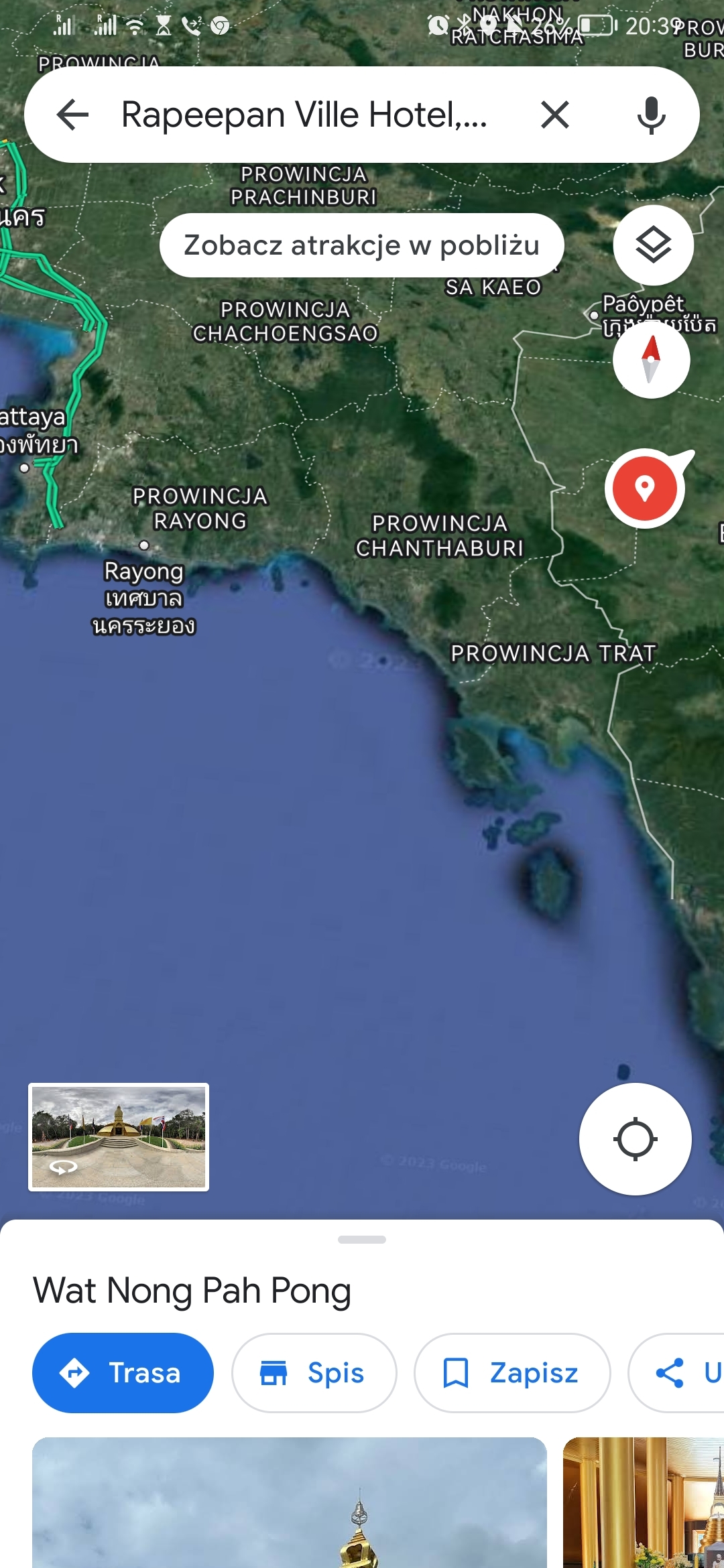
Task: Save the place with Zapisz
Action: tap(512, 1373)
